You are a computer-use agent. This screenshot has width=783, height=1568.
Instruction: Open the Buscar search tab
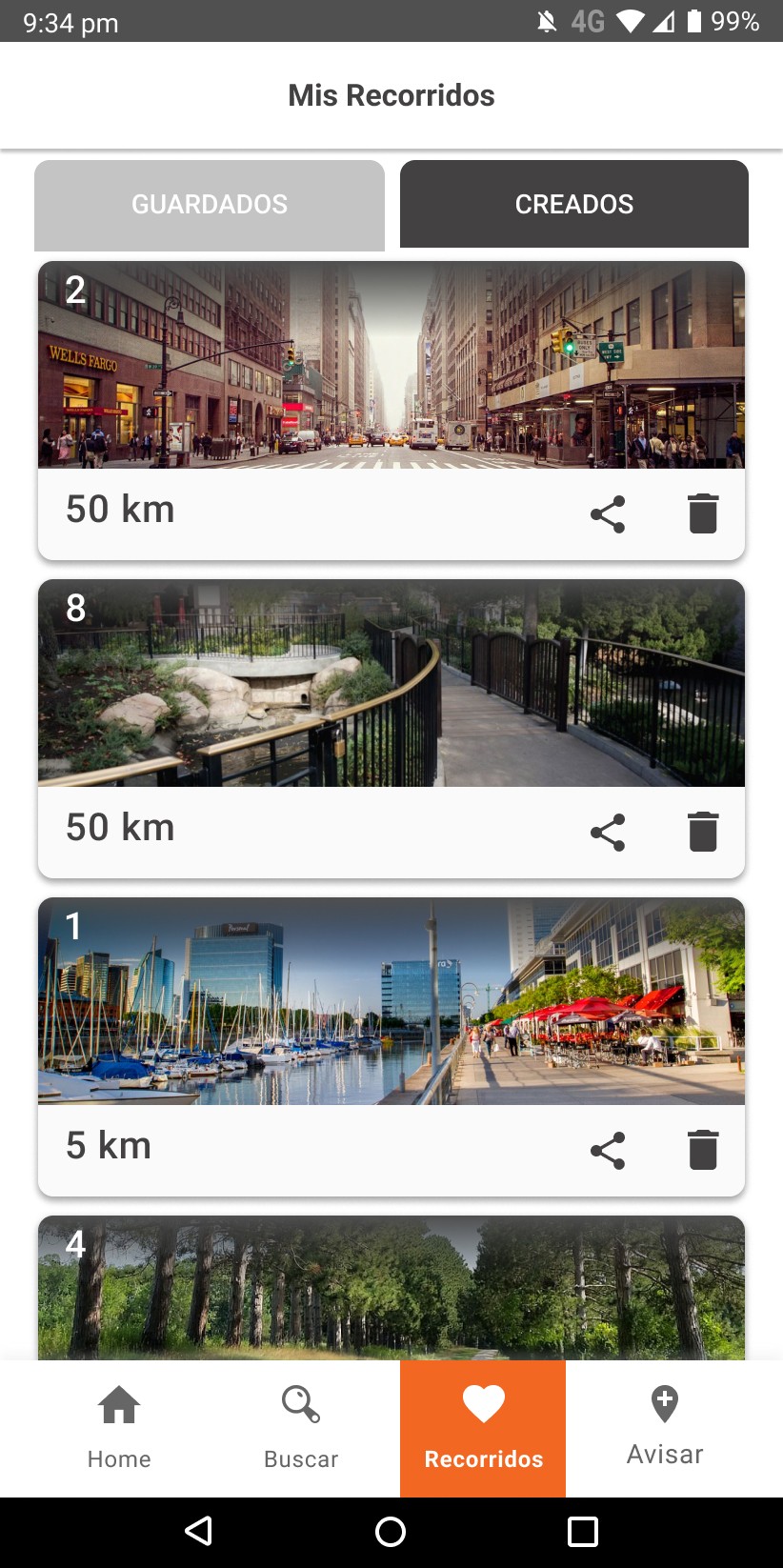[x=301, y=1427]
